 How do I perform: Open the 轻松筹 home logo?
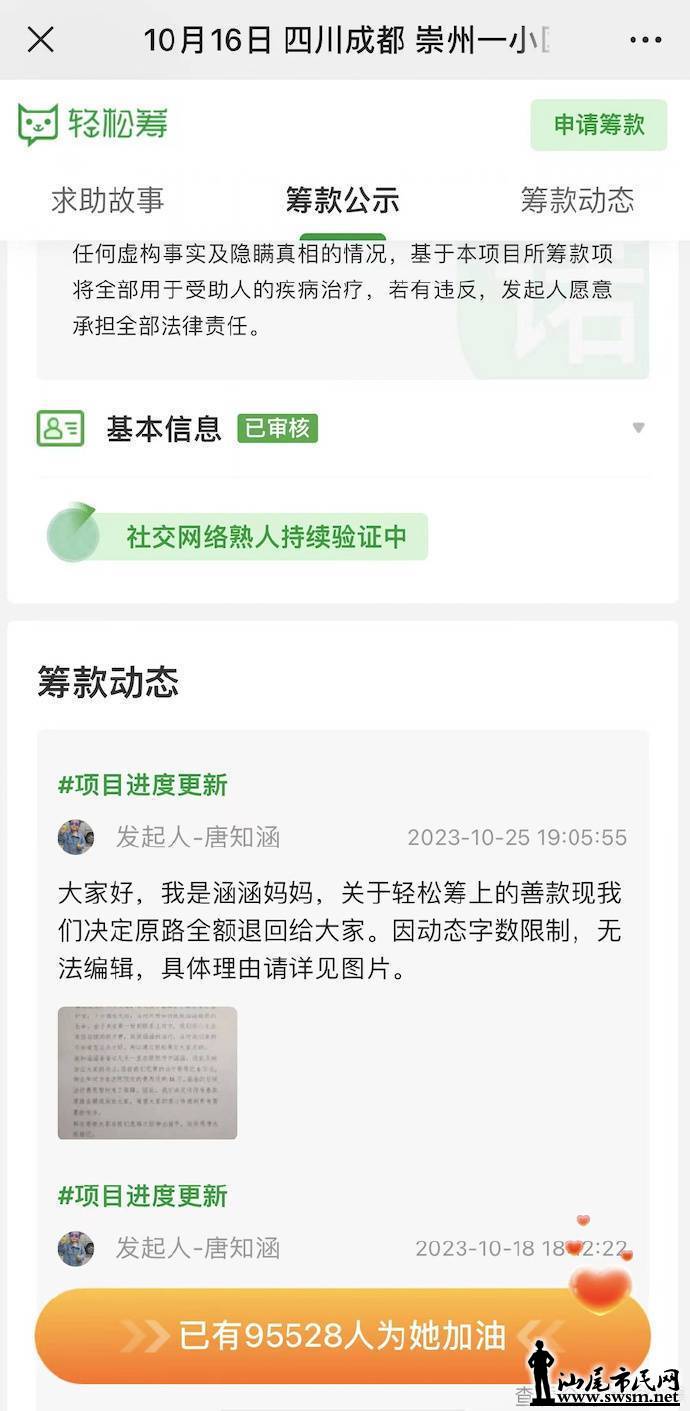(x=93, y=124)
